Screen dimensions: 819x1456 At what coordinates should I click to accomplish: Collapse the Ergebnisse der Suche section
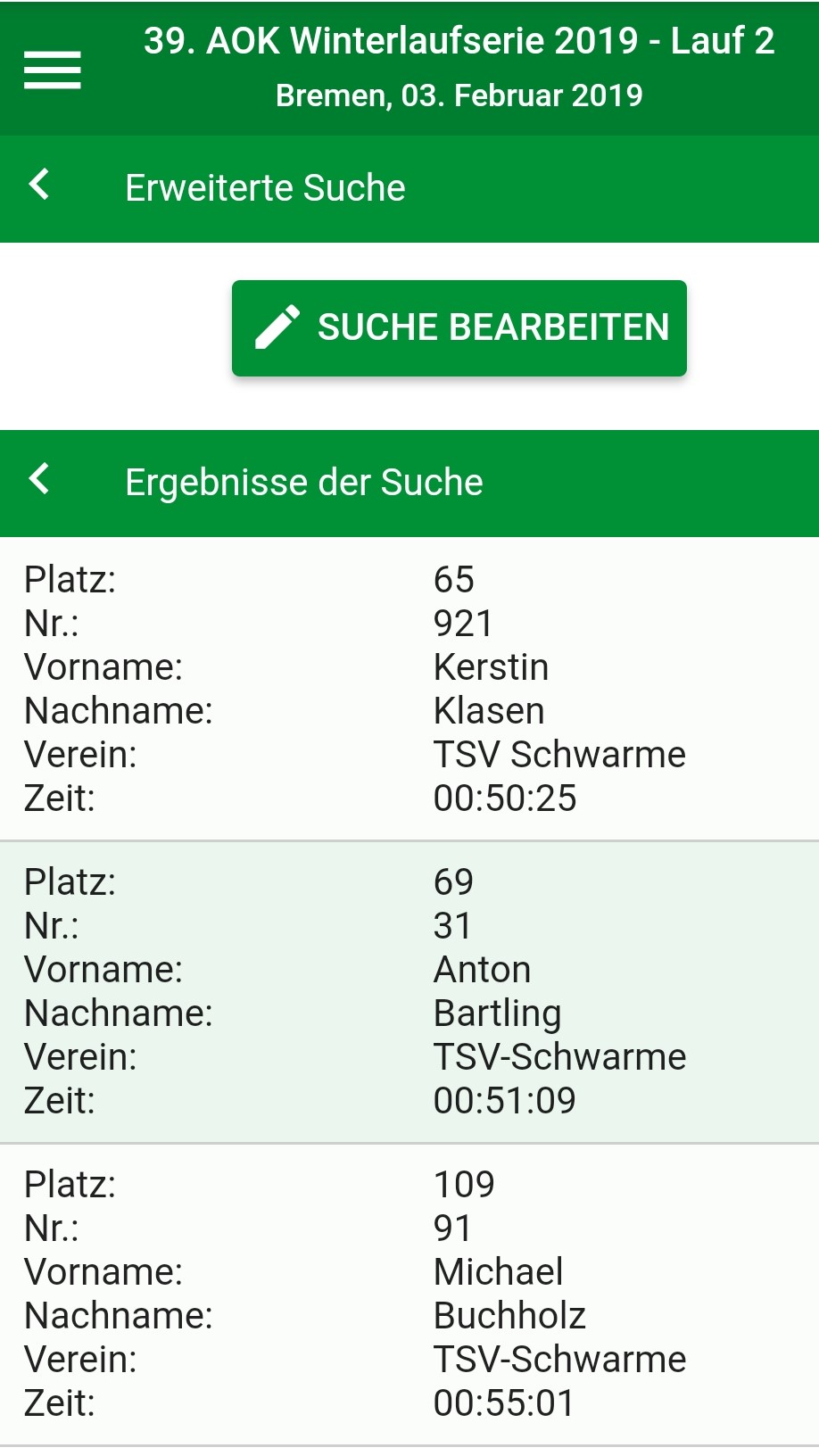(x=303, y=482)
